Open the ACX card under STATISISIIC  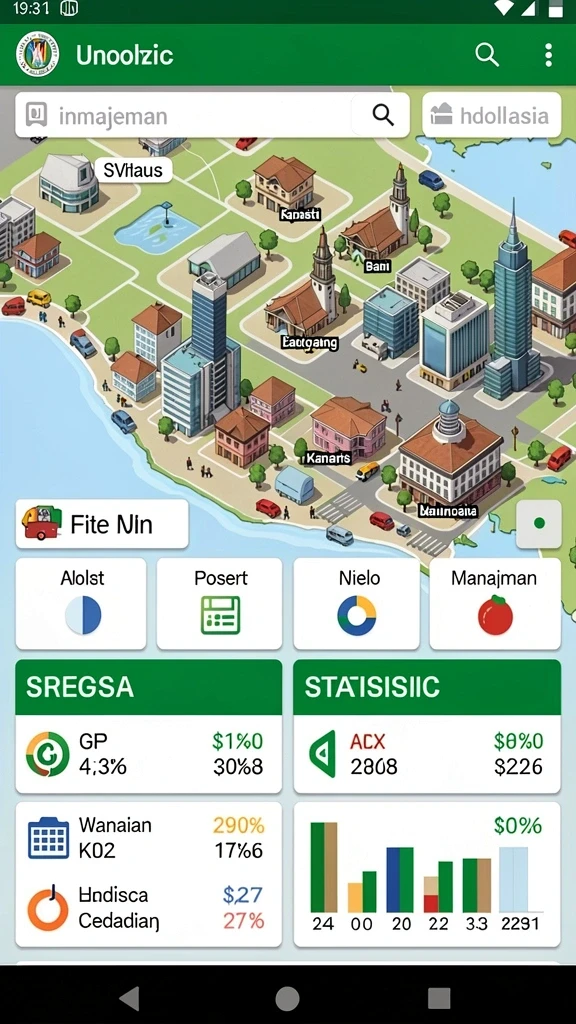[x=427, y=754]
